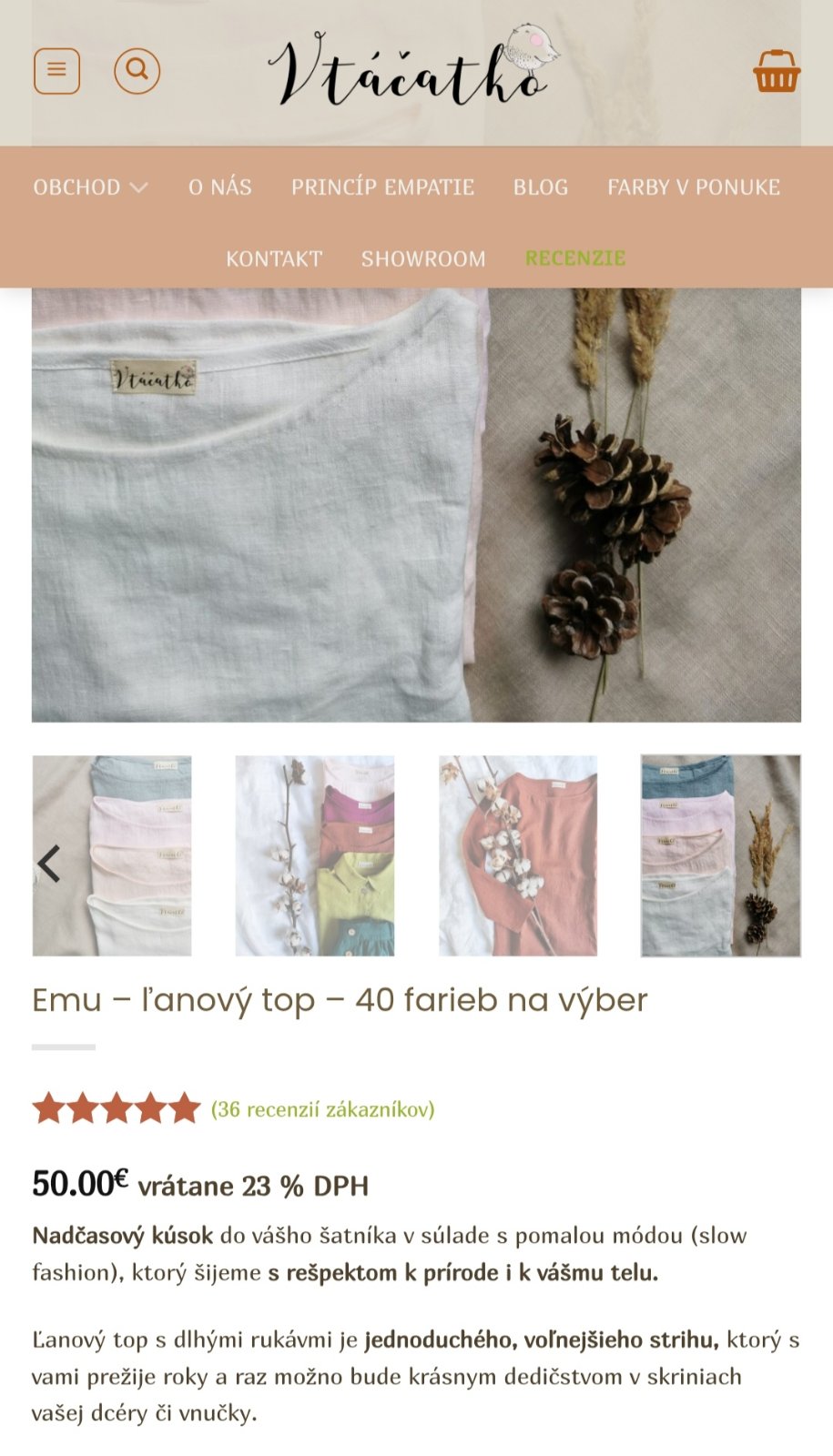Open the shopping basket
This screenshot has height=1456, width=833.
click(776, 71)
